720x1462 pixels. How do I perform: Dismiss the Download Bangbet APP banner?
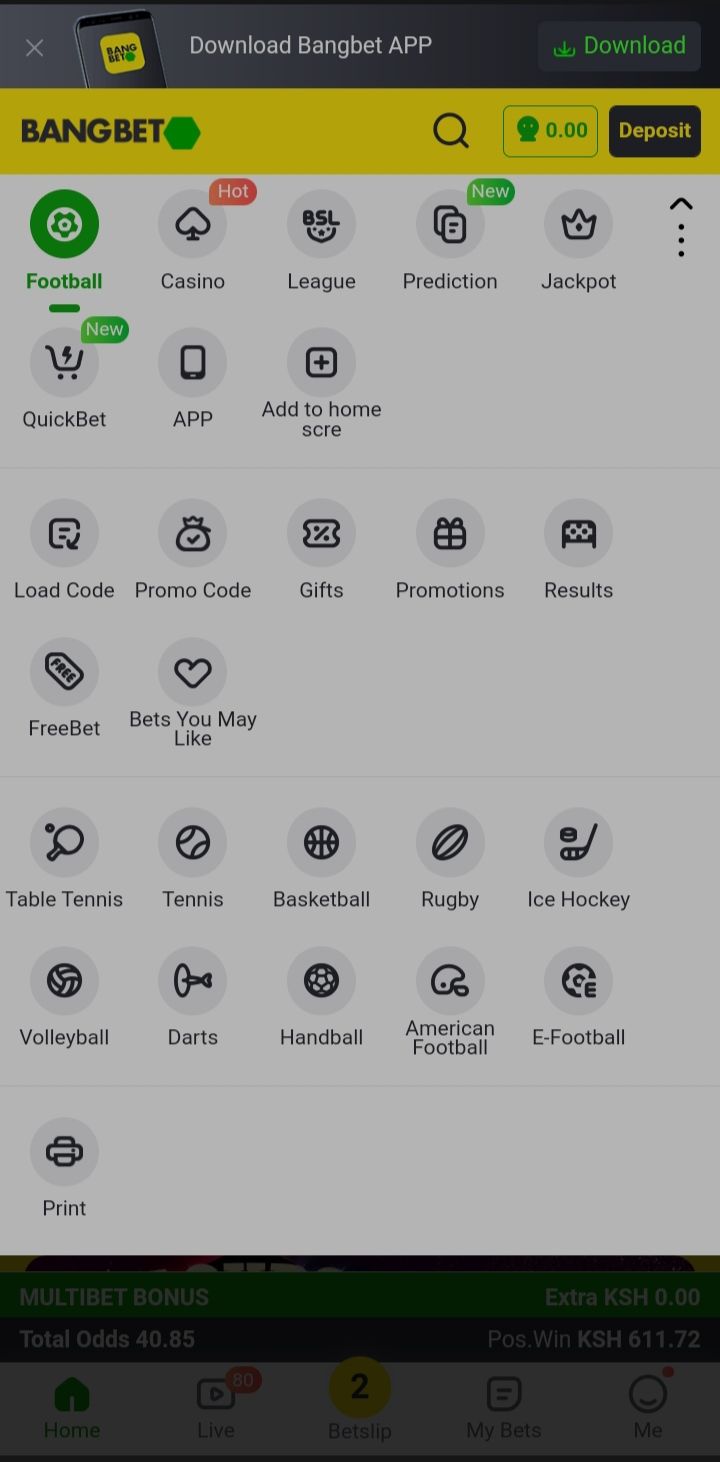[34, 47]
